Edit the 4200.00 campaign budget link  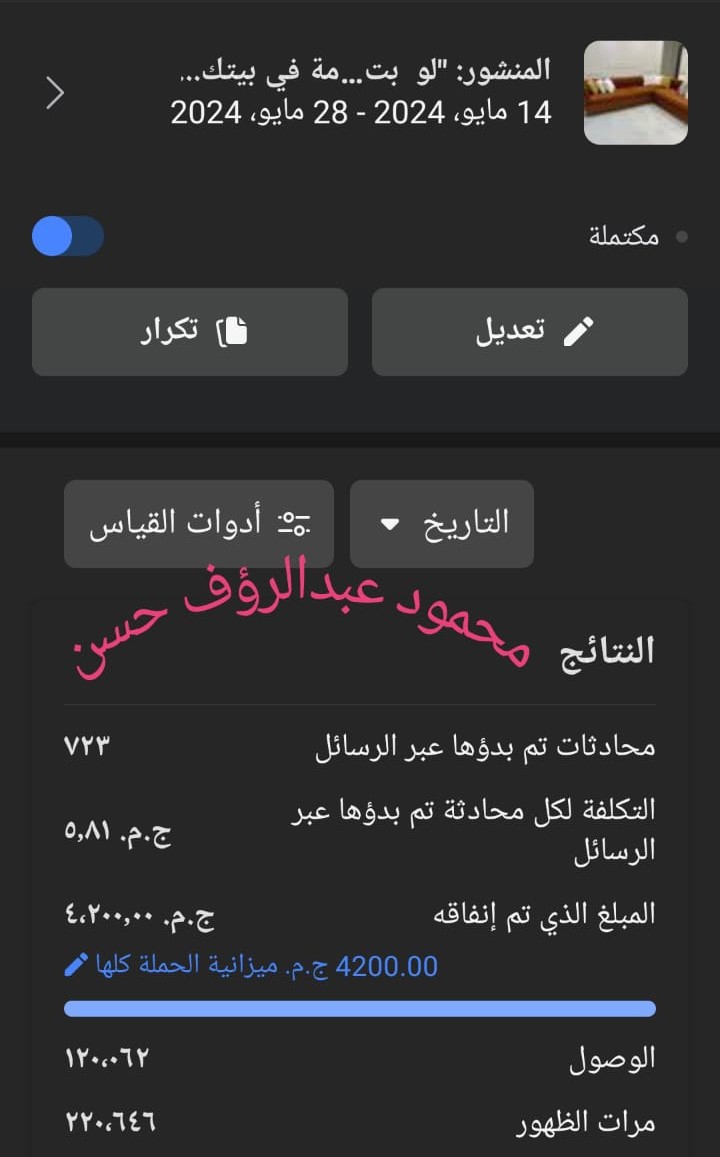click(250, 966)
